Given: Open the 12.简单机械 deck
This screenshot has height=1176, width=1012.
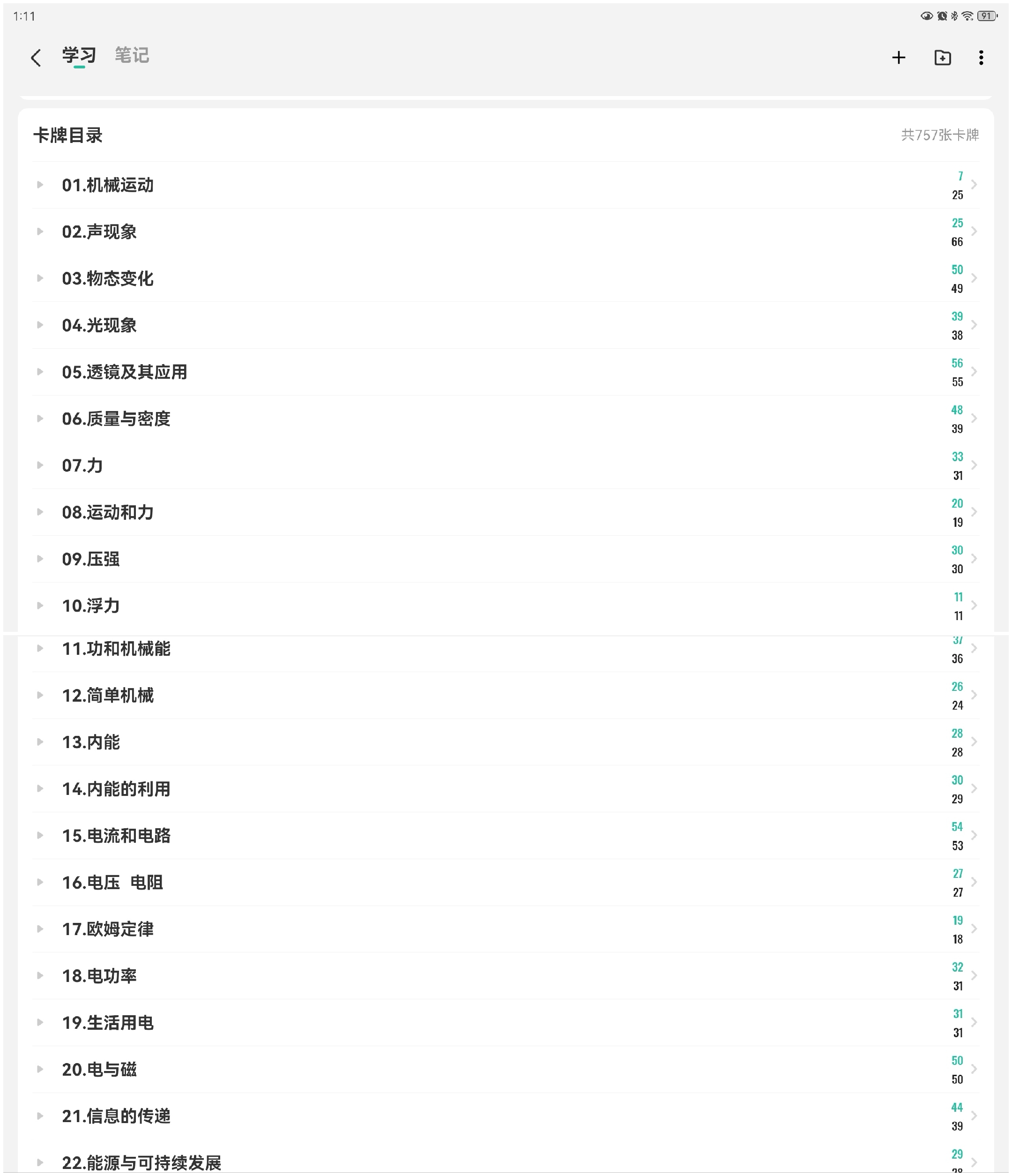Looking at the screenshot, I should pos(506,695).
